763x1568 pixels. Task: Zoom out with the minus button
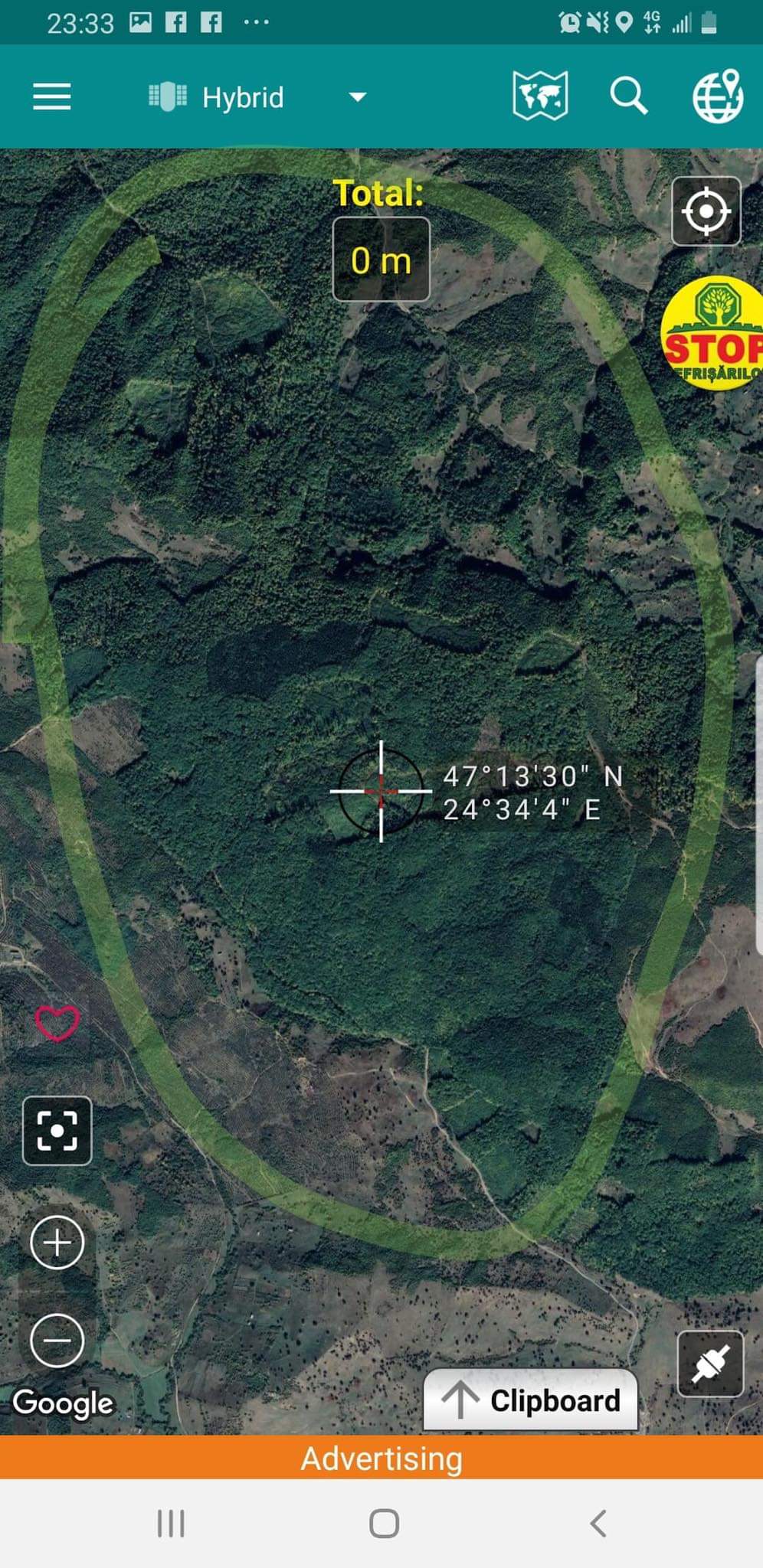(x=57, y=1341)
